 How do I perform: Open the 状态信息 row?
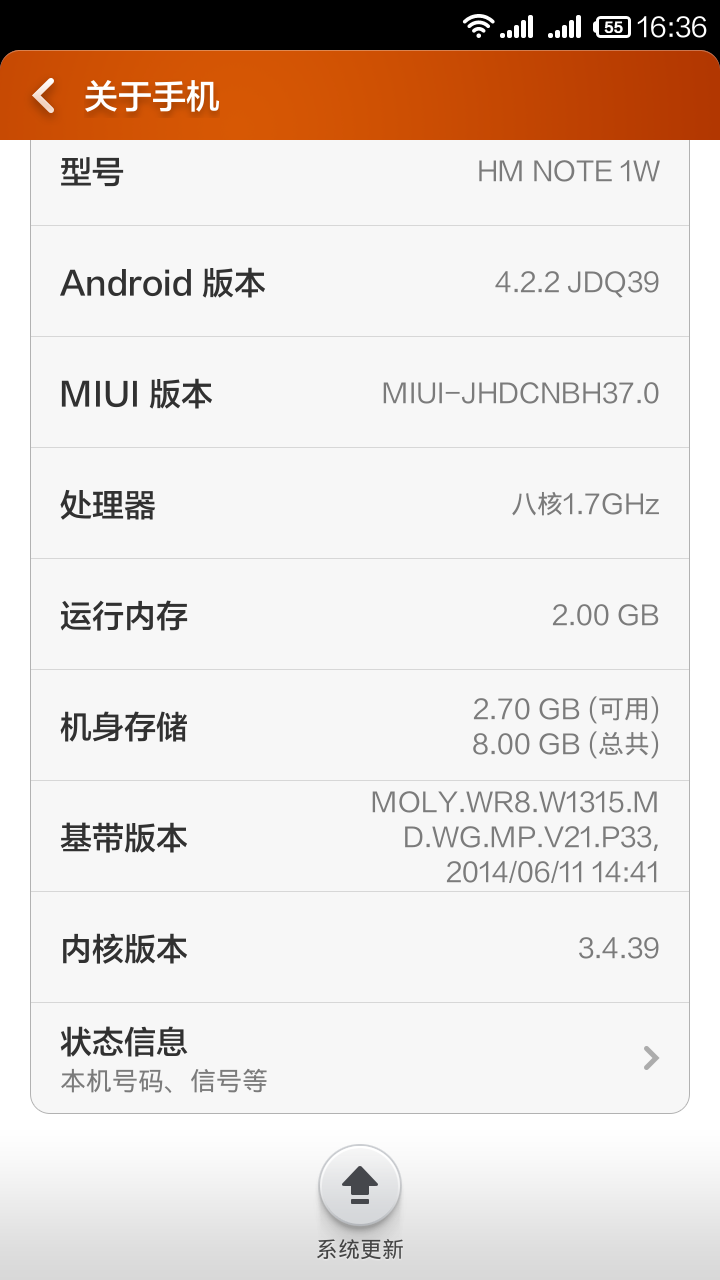coord(360,1058)
